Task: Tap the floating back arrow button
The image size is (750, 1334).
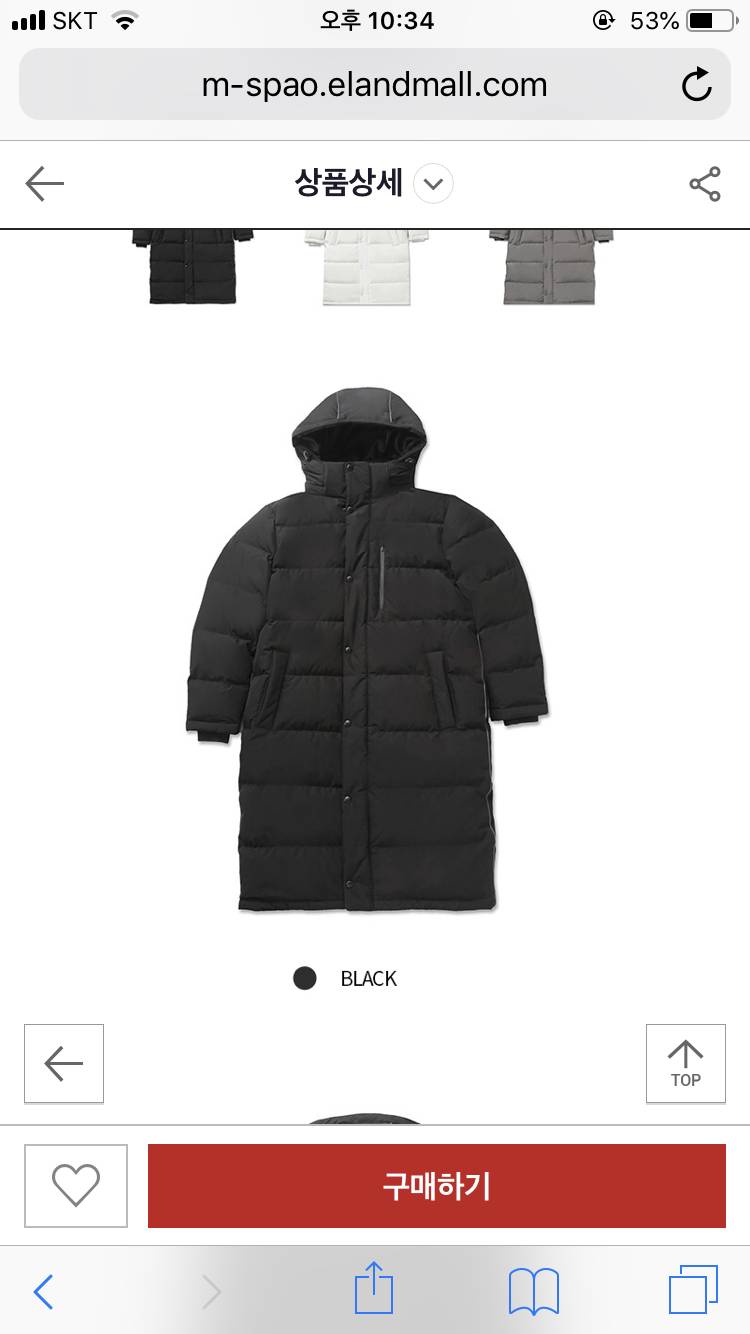Action: [x=64, y=1064]
